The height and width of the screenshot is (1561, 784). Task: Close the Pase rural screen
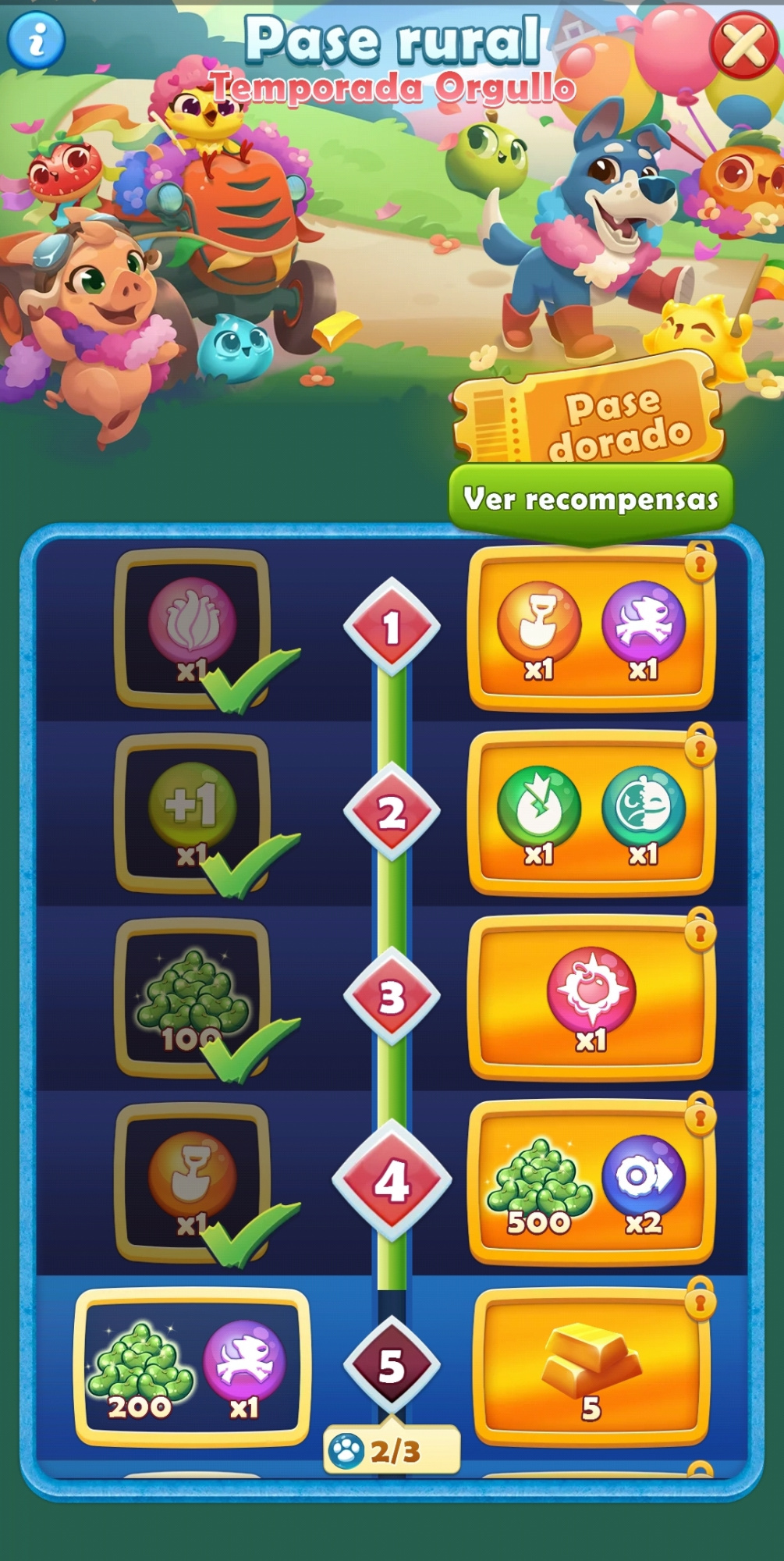click(742, 45)
